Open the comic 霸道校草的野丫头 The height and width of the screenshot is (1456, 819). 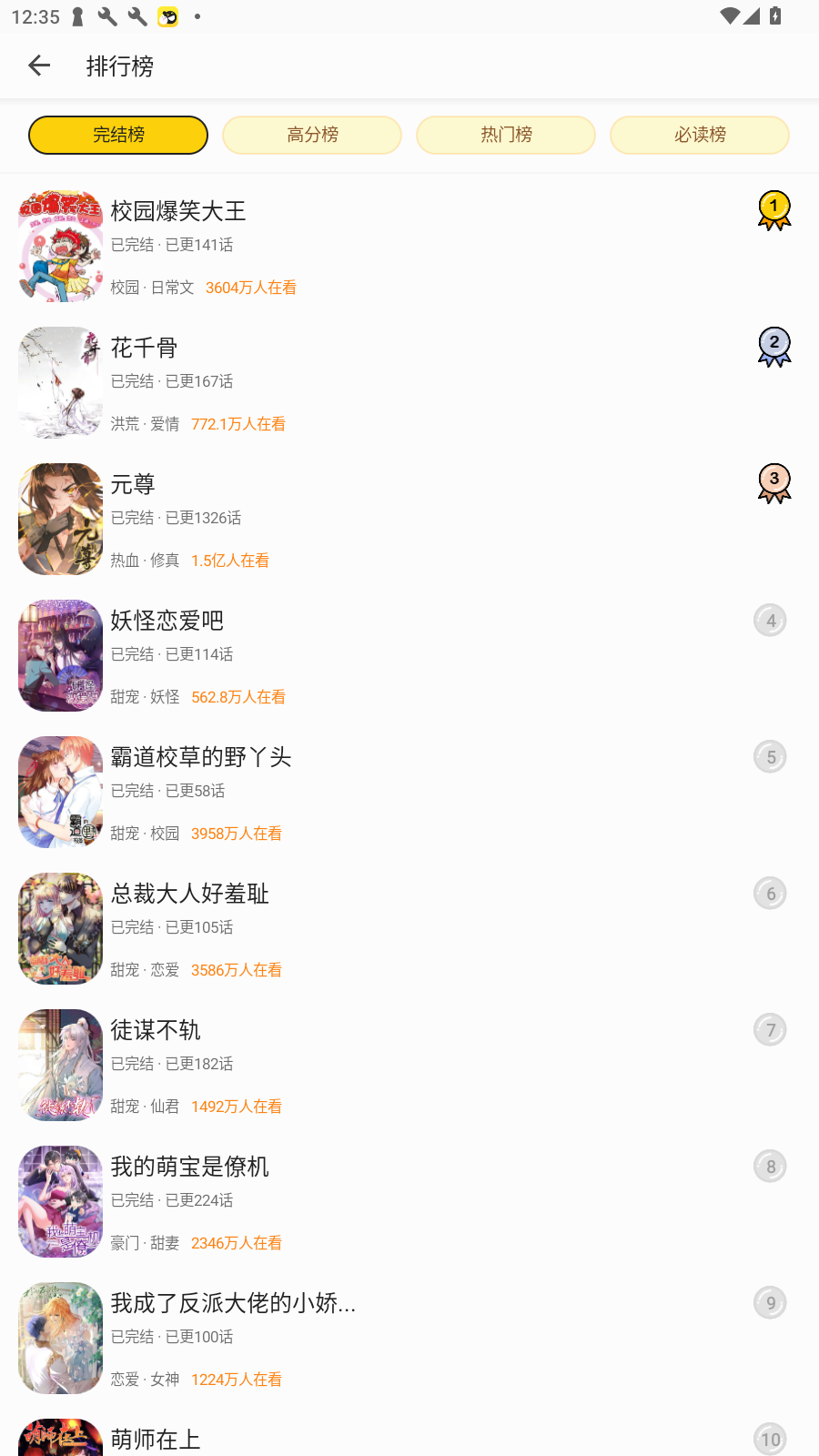[x=201, y=757]
